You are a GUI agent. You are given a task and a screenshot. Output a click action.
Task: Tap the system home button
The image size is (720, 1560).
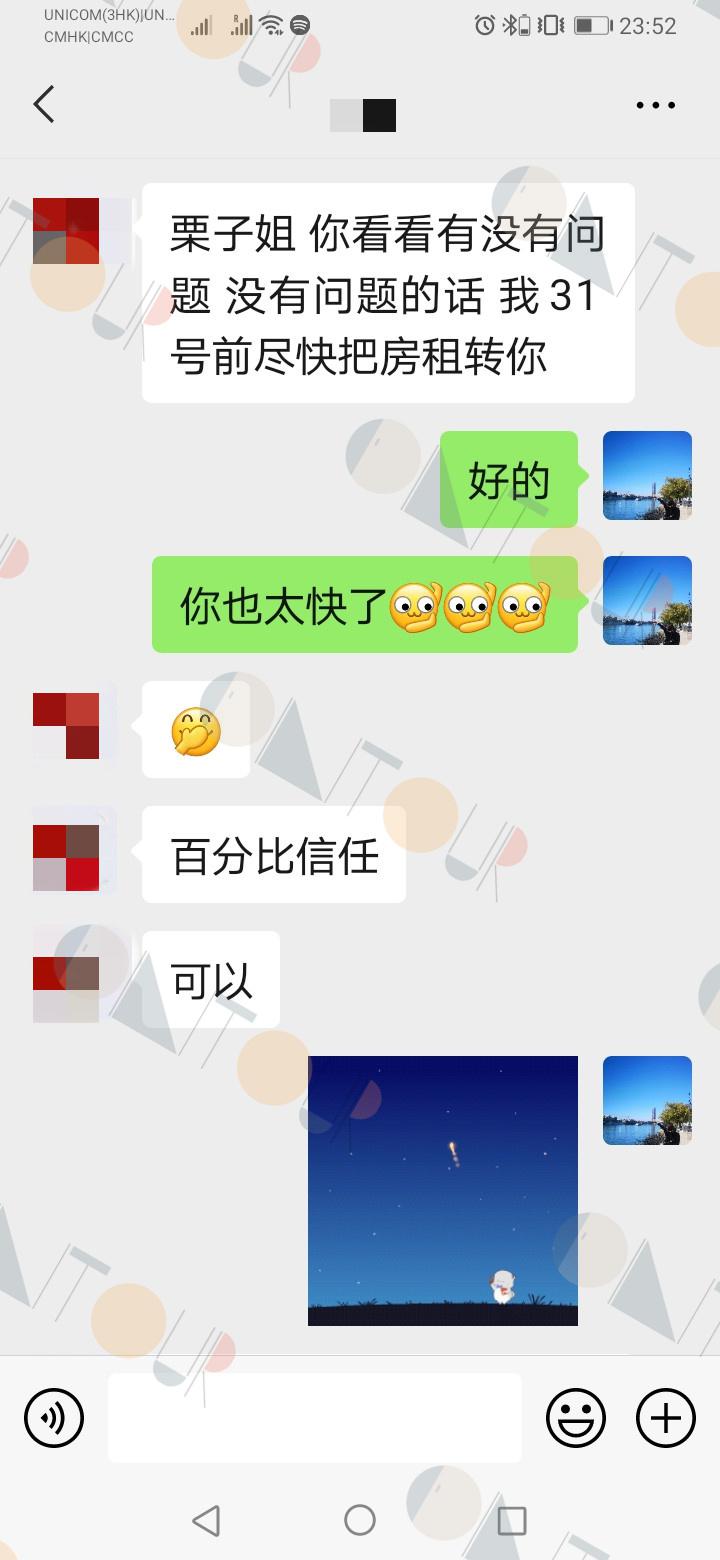point(360,1520)
